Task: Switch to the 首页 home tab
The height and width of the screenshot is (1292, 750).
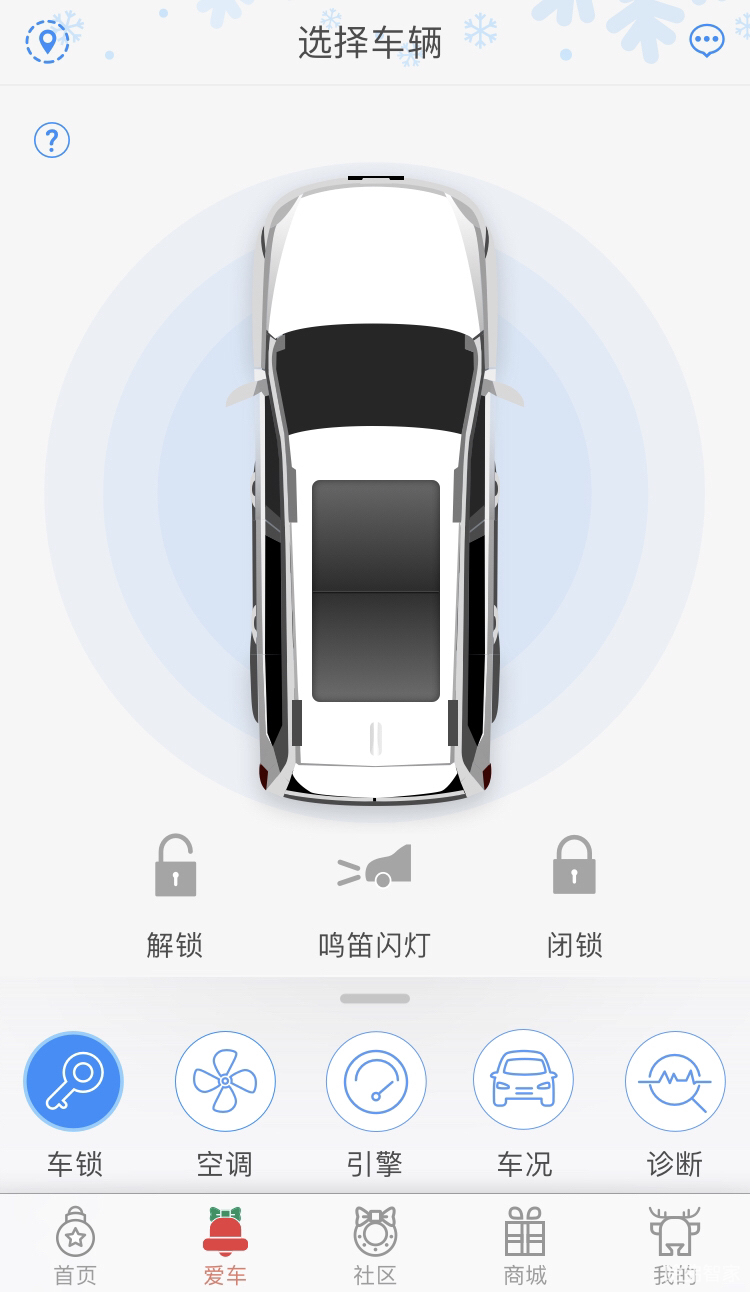Action: click(75, 1245)
